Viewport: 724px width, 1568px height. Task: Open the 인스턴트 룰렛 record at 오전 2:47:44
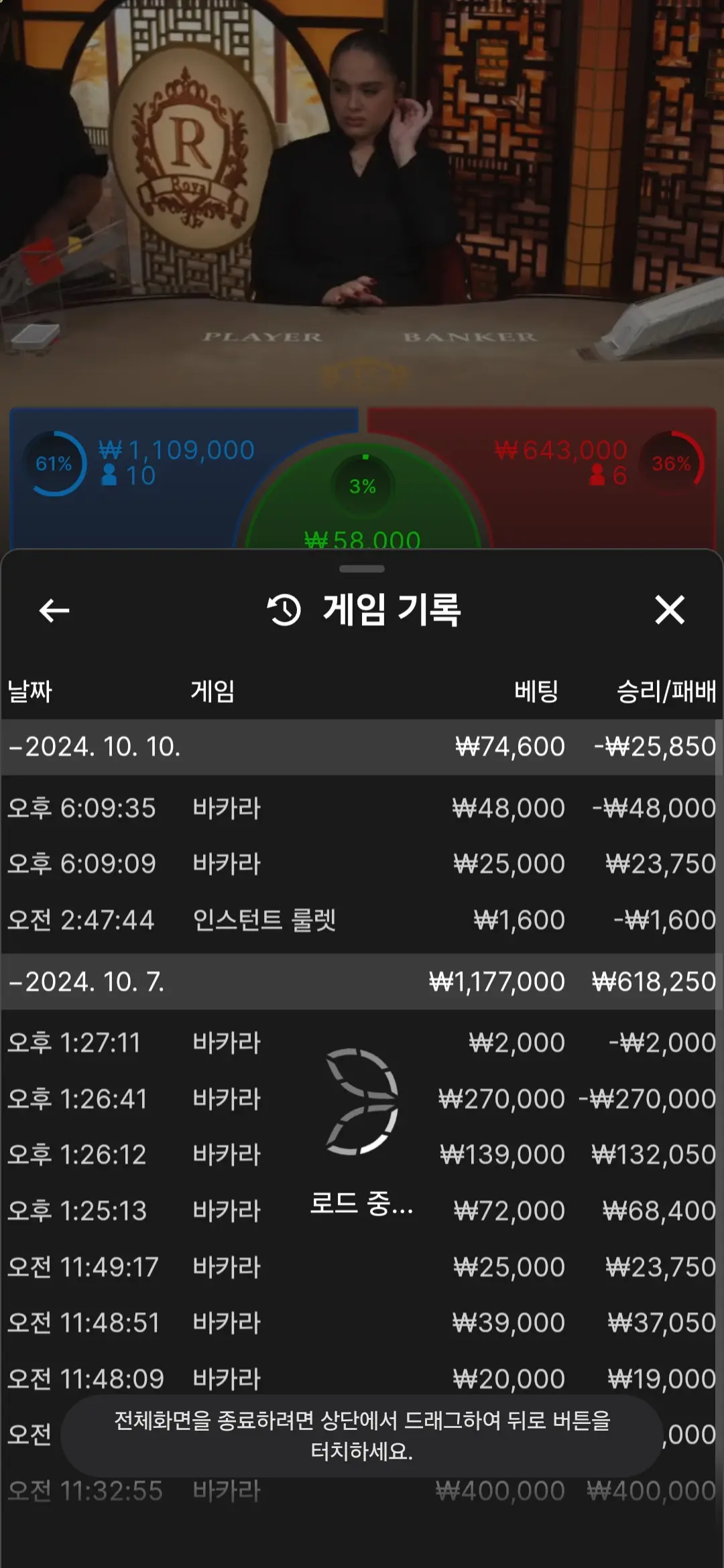point(362,920)
